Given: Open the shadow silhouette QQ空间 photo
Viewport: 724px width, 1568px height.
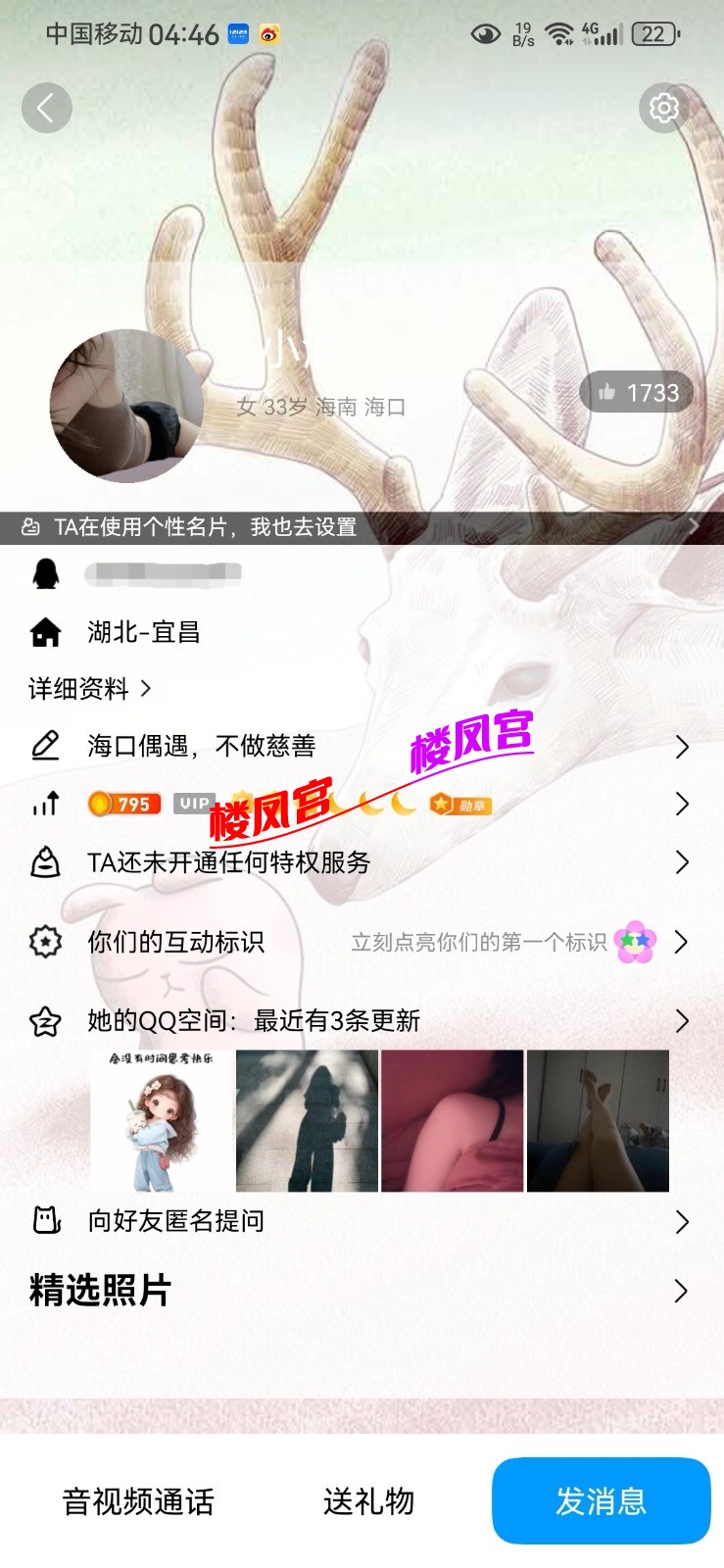Looking at the screenshot, I should tap(307, 1121).
